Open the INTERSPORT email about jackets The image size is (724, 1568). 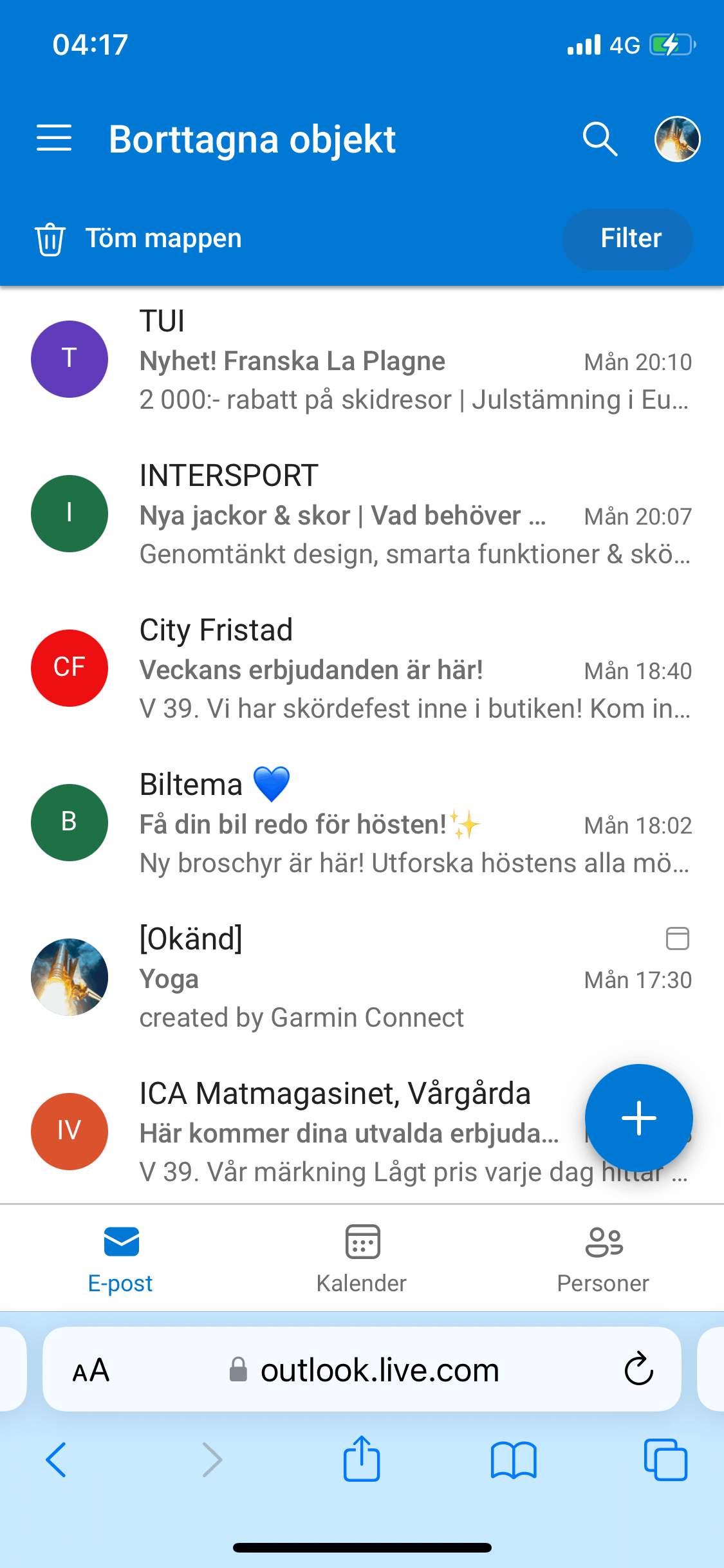[386, 515]
